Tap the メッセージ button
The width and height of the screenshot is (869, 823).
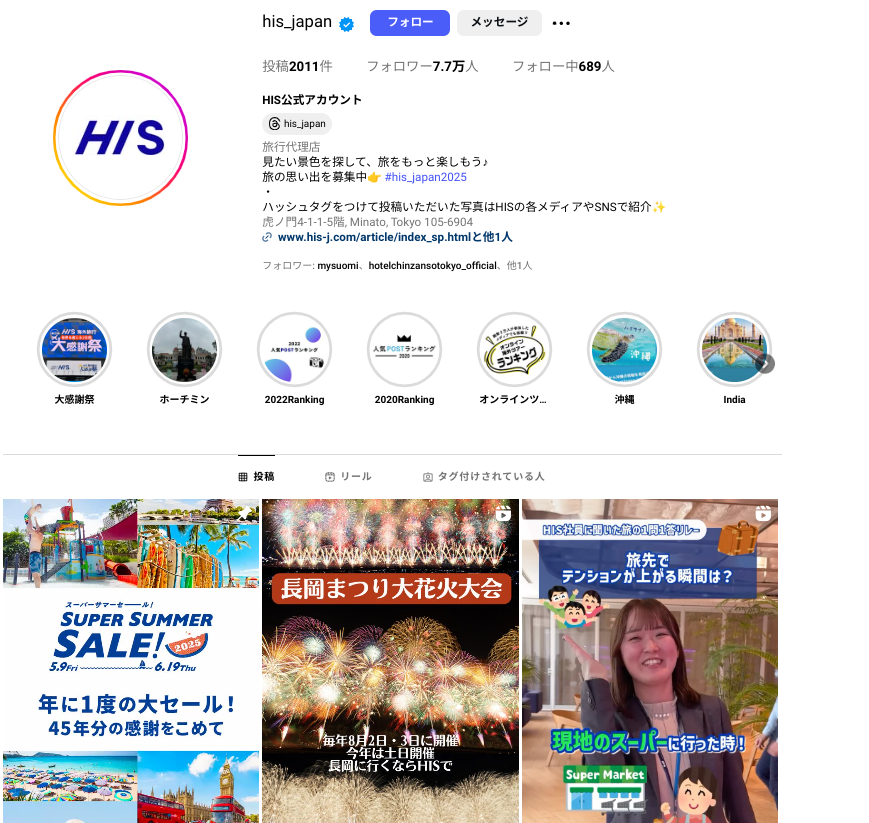click(499, 22)
